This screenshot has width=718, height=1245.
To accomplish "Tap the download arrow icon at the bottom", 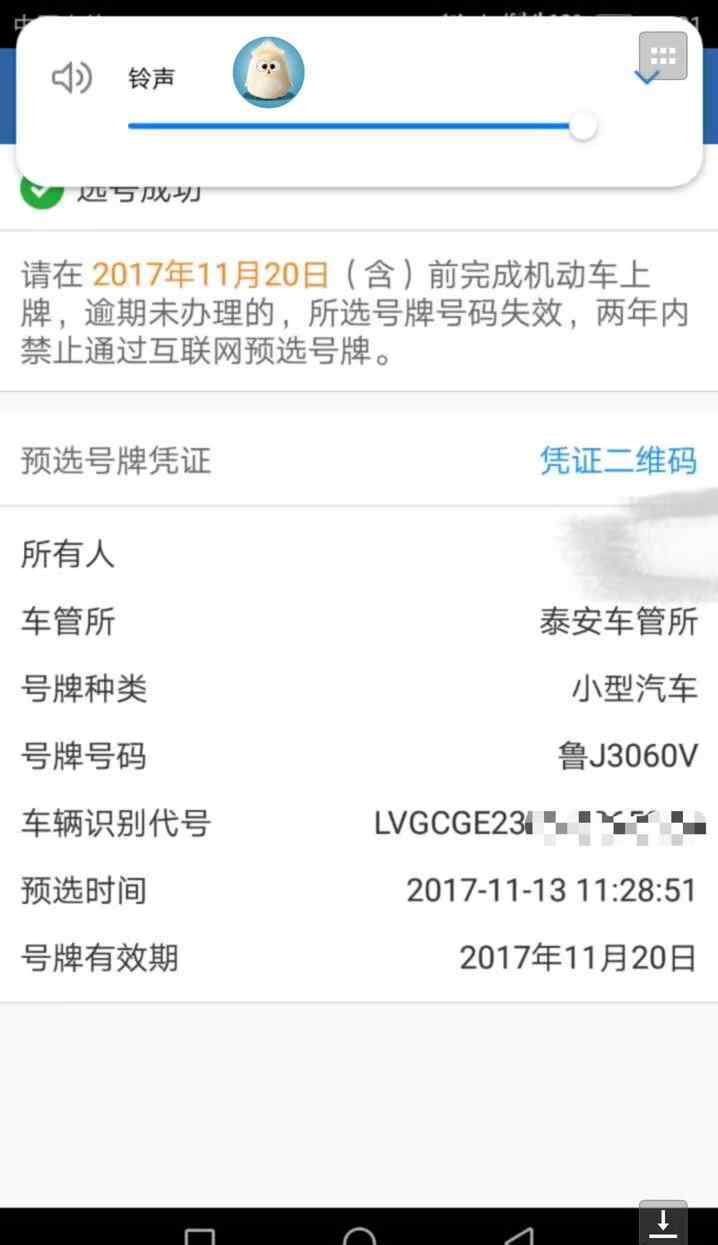I will pyautogui.click(x=663, y=1222).
